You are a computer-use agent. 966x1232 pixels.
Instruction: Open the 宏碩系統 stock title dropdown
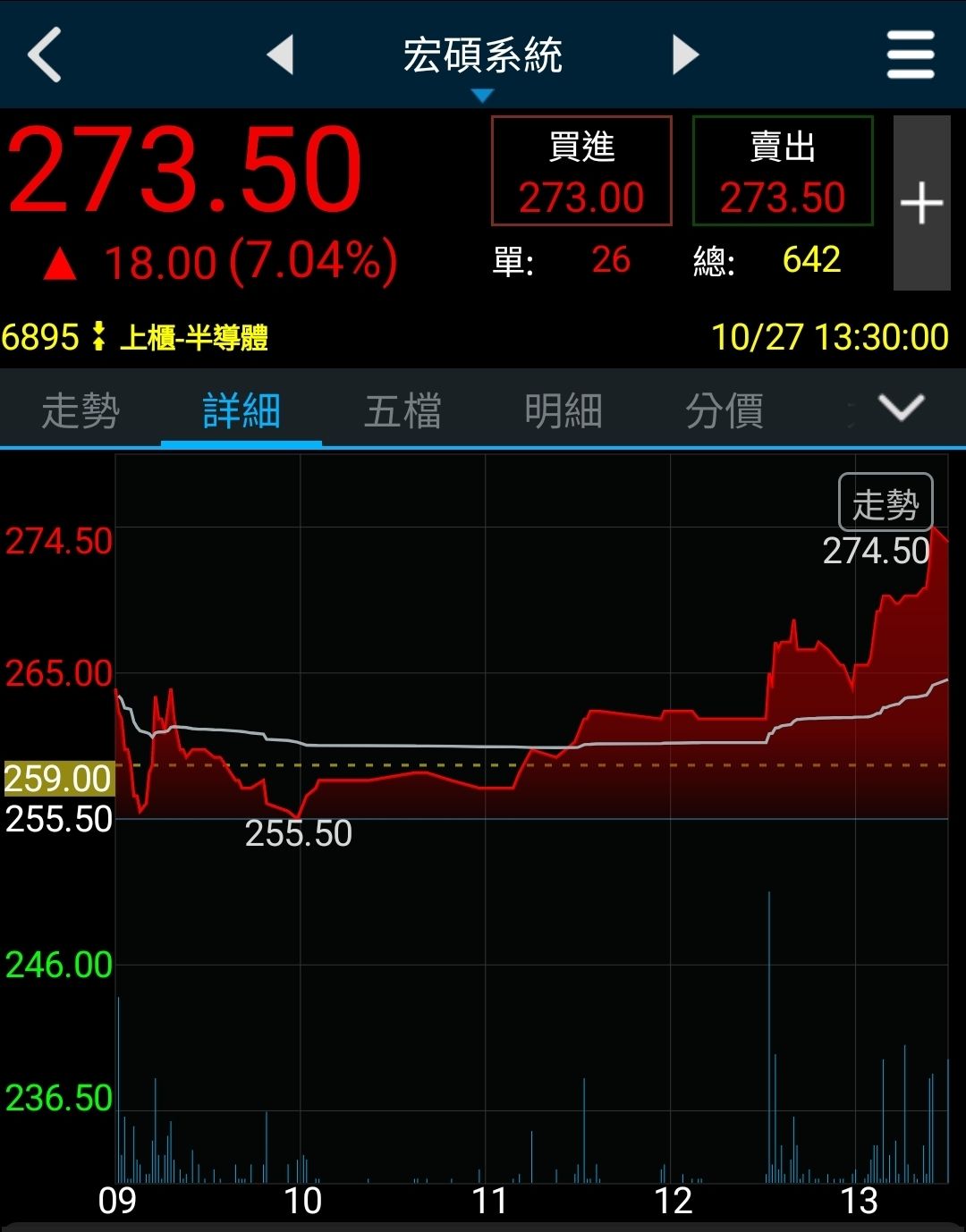[x=482, y=63]
